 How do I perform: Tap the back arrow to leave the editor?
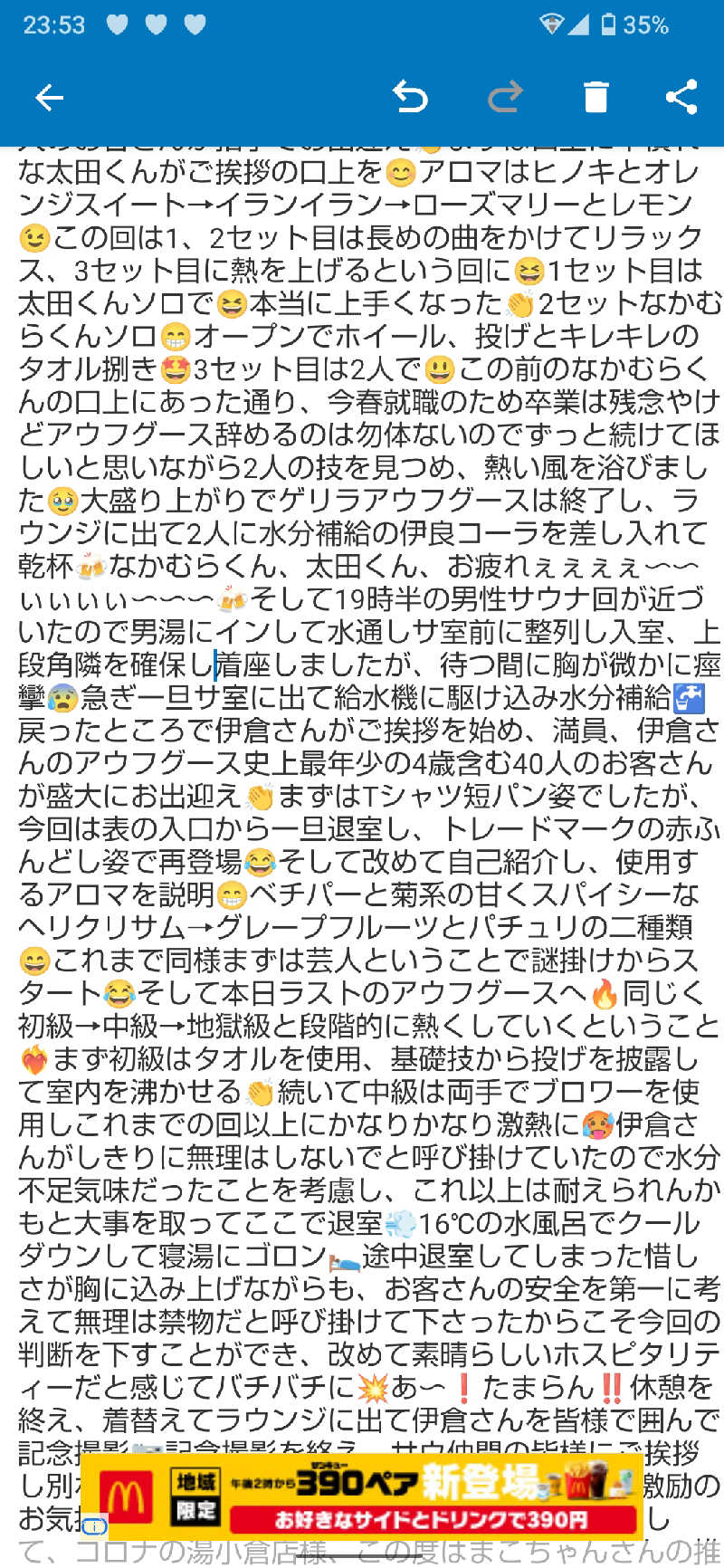pyautogui.click(x=50, y=98)
